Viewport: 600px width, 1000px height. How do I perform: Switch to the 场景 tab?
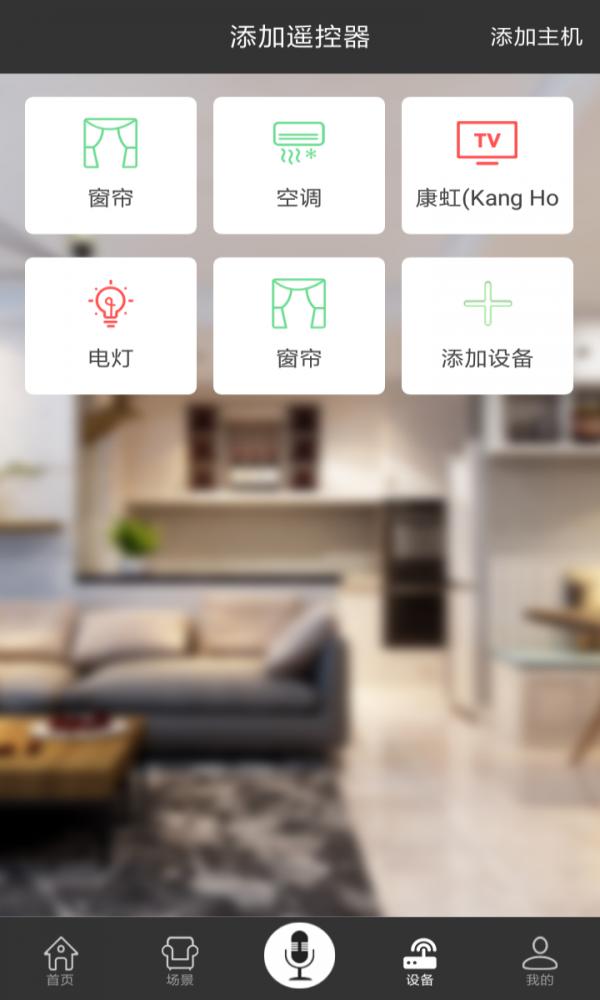[180, 961]
